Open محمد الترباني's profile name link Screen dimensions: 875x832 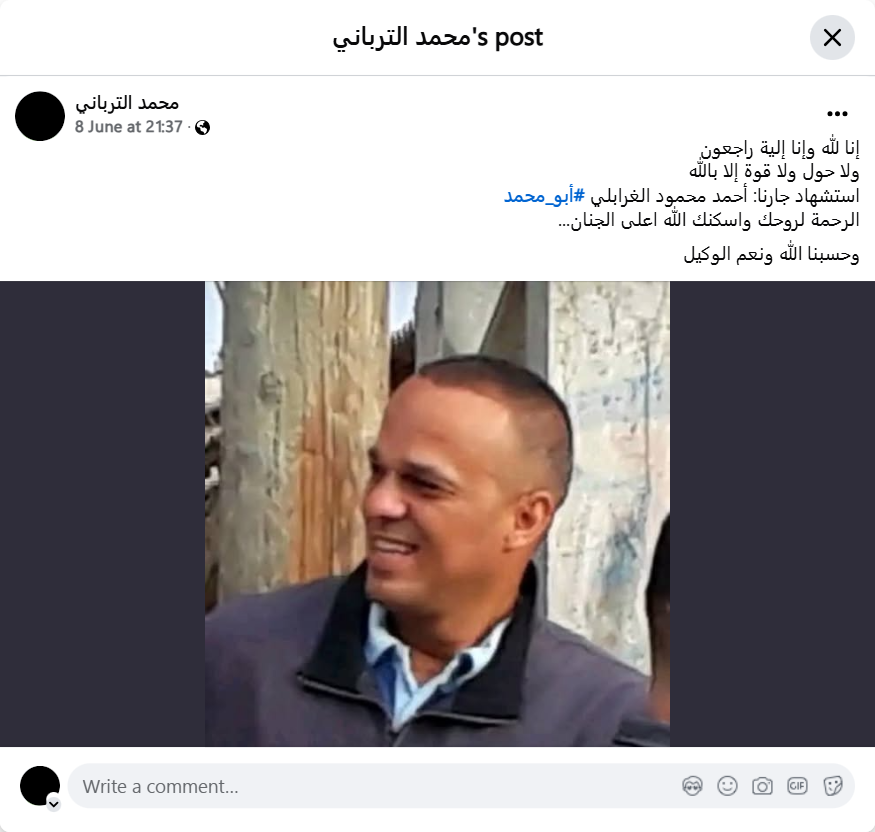pos(127,103)
